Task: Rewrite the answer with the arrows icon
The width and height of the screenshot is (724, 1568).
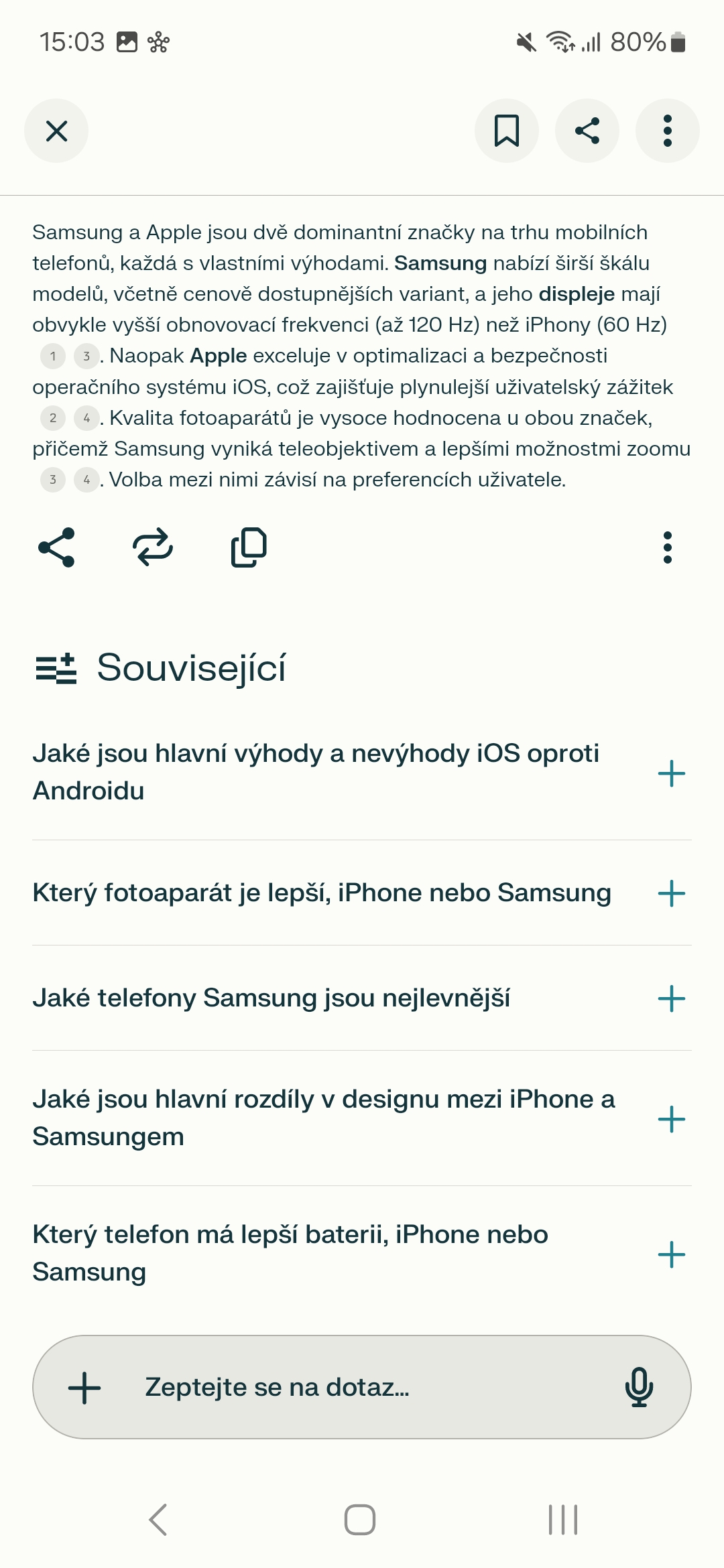Action: [153, 547]
